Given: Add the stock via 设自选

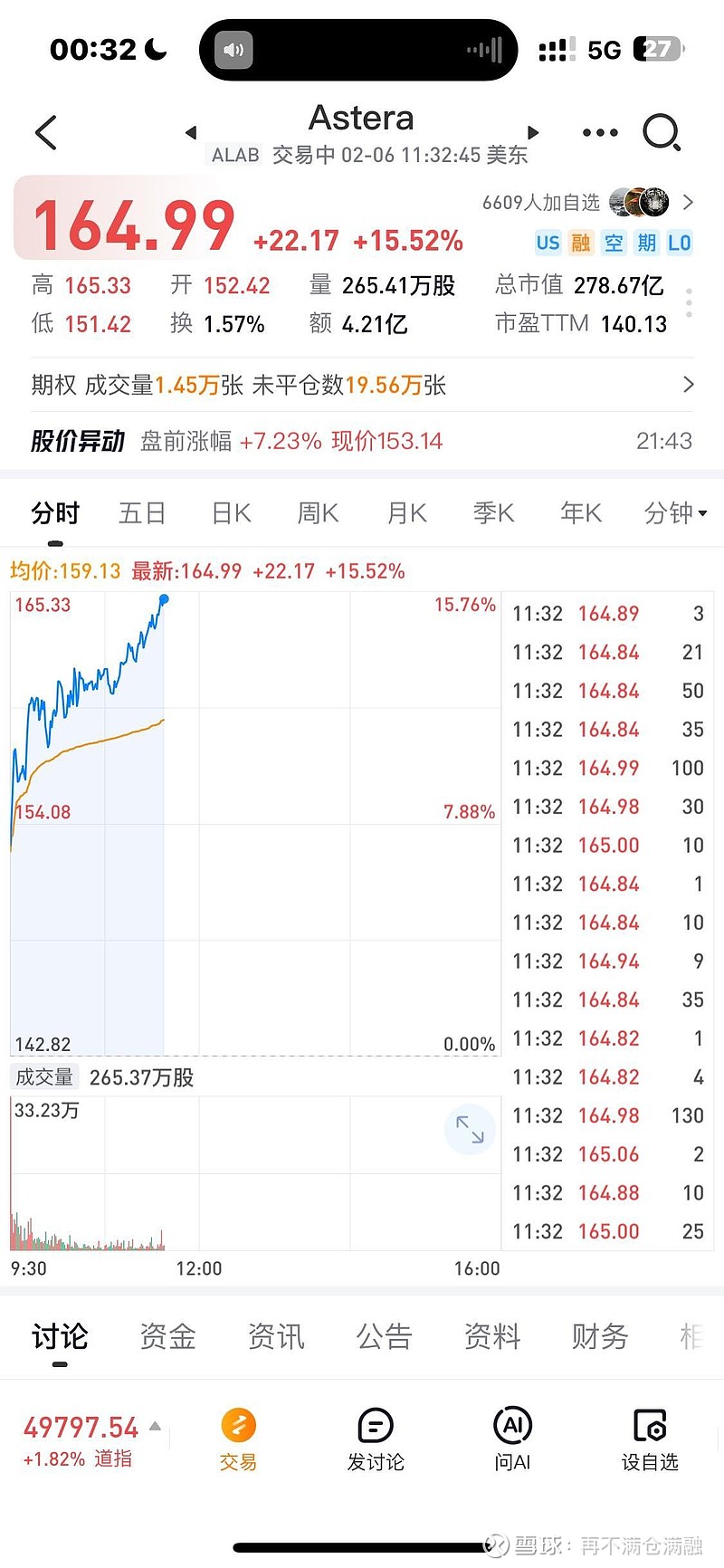Looking at the screenshot, I should (x=650, y=1439).
